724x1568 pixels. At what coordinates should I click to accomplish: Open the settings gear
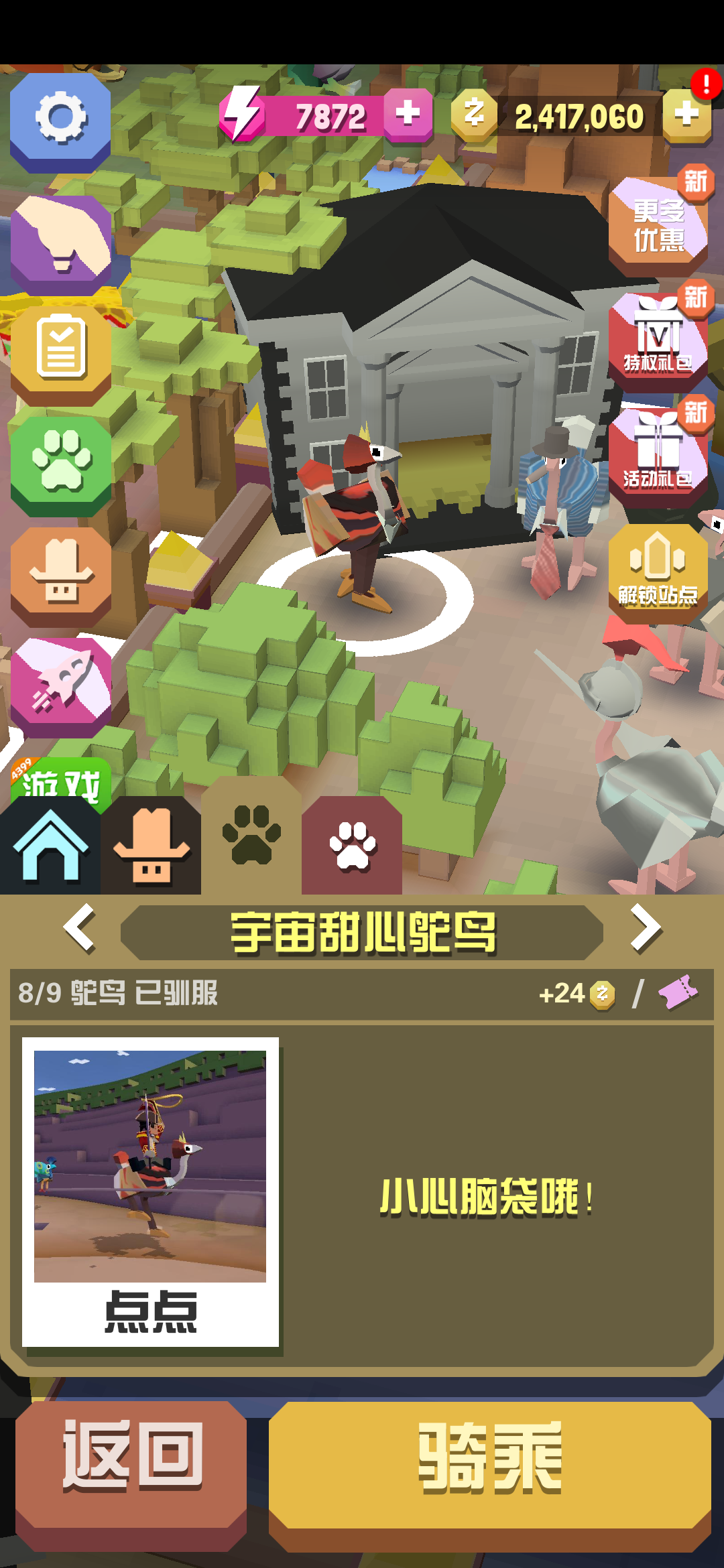coord(60,119)
